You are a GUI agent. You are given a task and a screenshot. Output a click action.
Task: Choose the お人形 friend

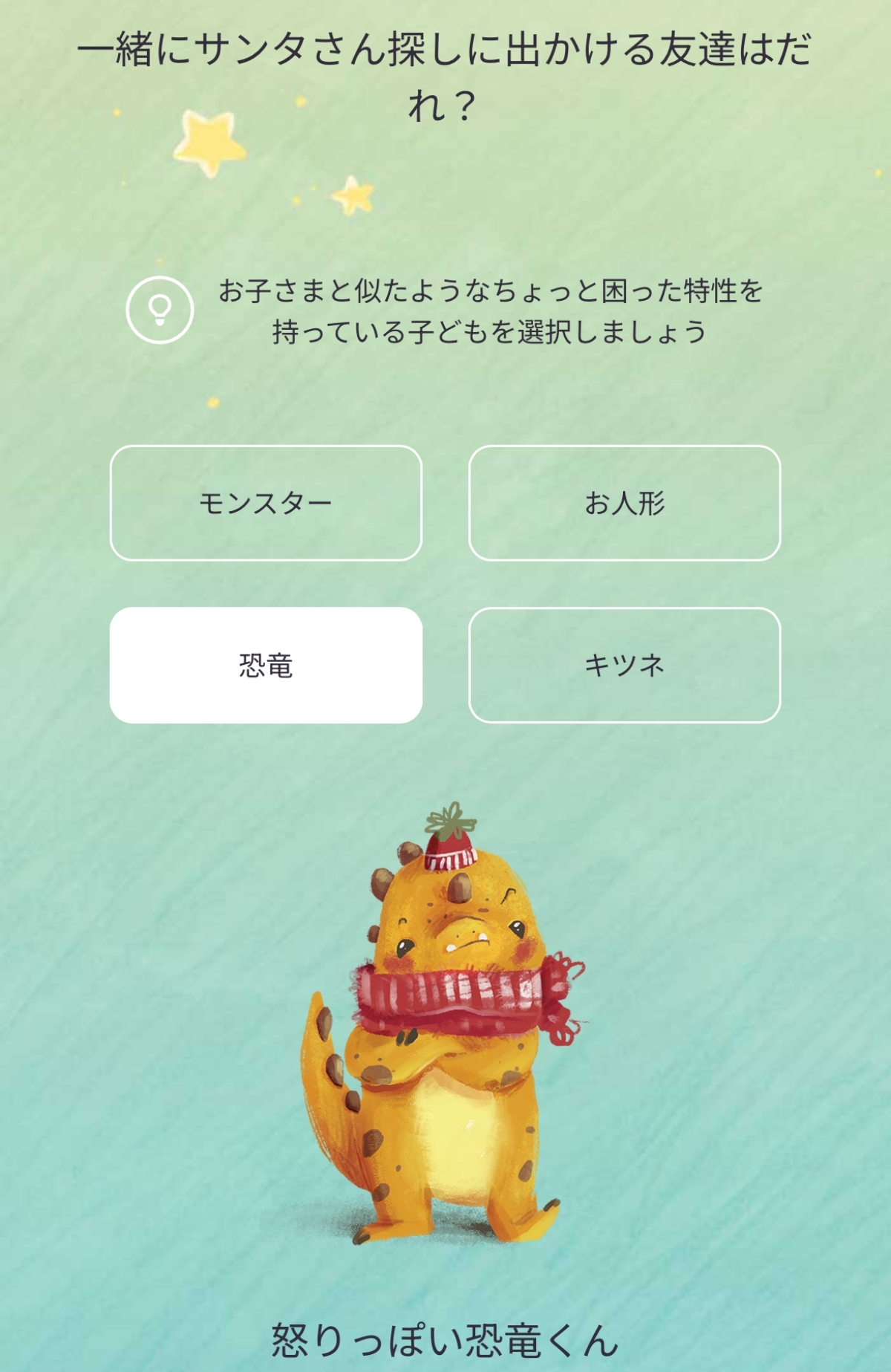pyautogui.click(x=624, y=503)
